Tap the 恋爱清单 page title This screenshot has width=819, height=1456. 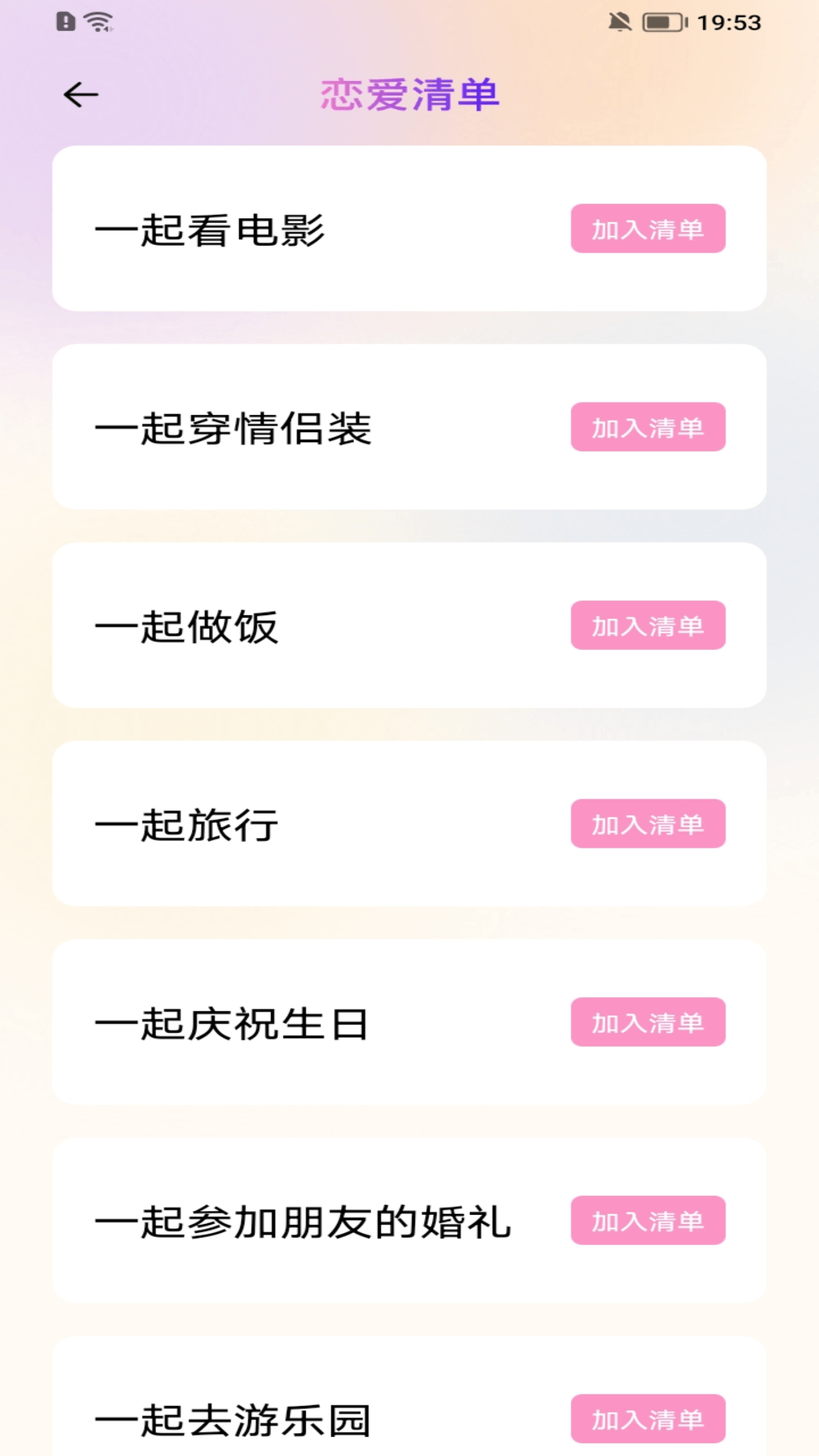tap(409, 95)
